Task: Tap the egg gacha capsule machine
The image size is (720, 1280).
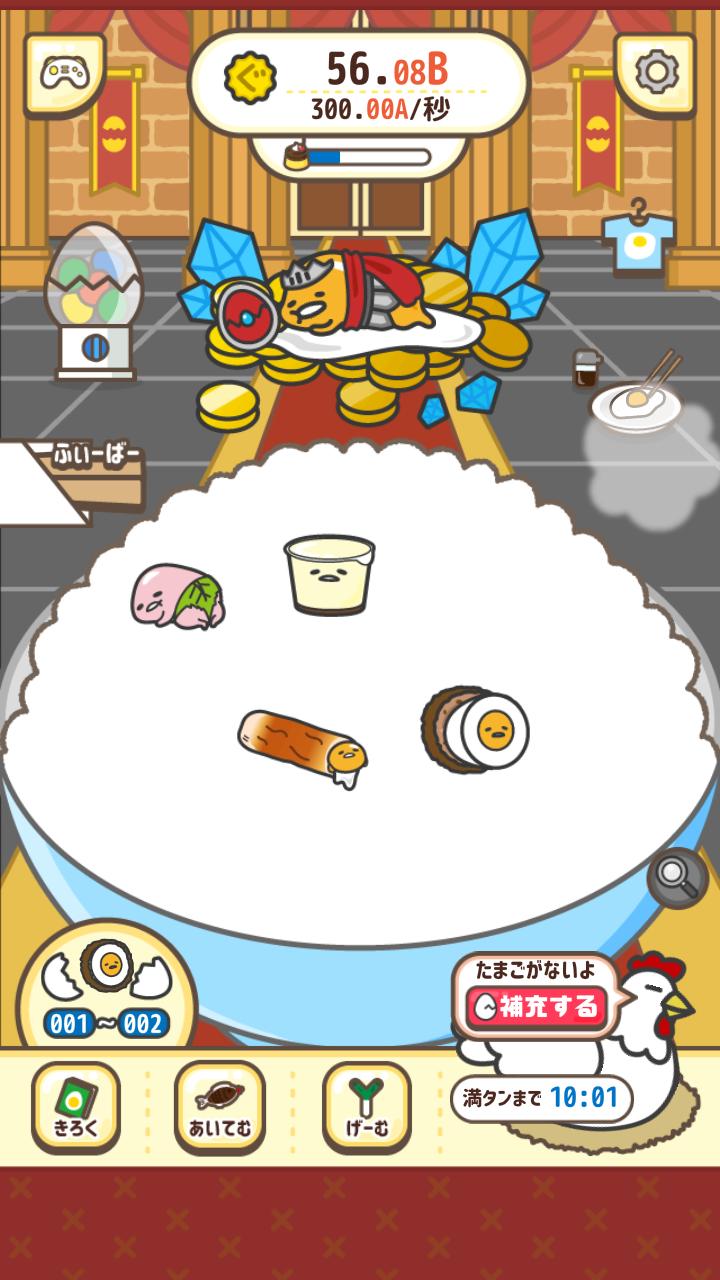Action: pyautogui.click(x=93, y=303)
